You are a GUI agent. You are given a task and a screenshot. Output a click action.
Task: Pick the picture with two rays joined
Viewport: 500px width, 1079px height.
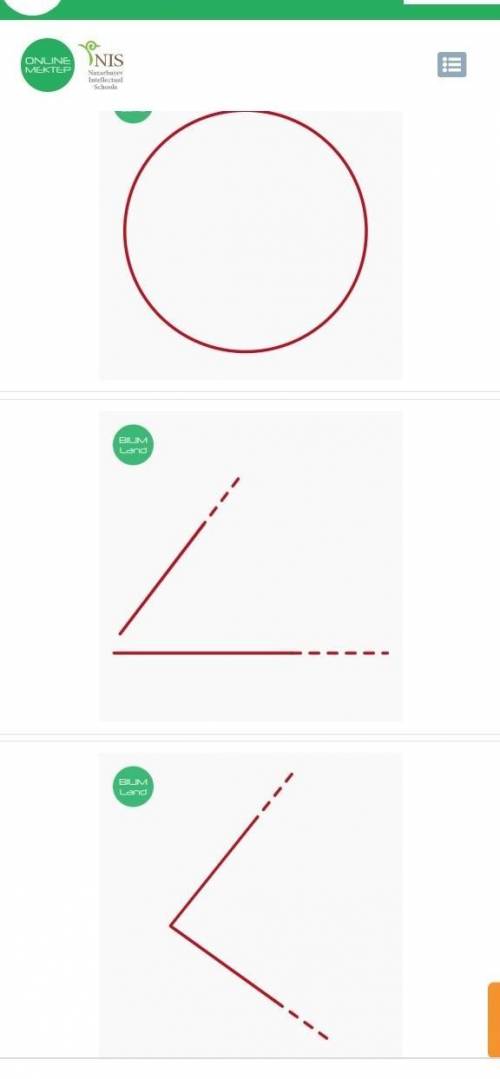click(x=250, y=904)
